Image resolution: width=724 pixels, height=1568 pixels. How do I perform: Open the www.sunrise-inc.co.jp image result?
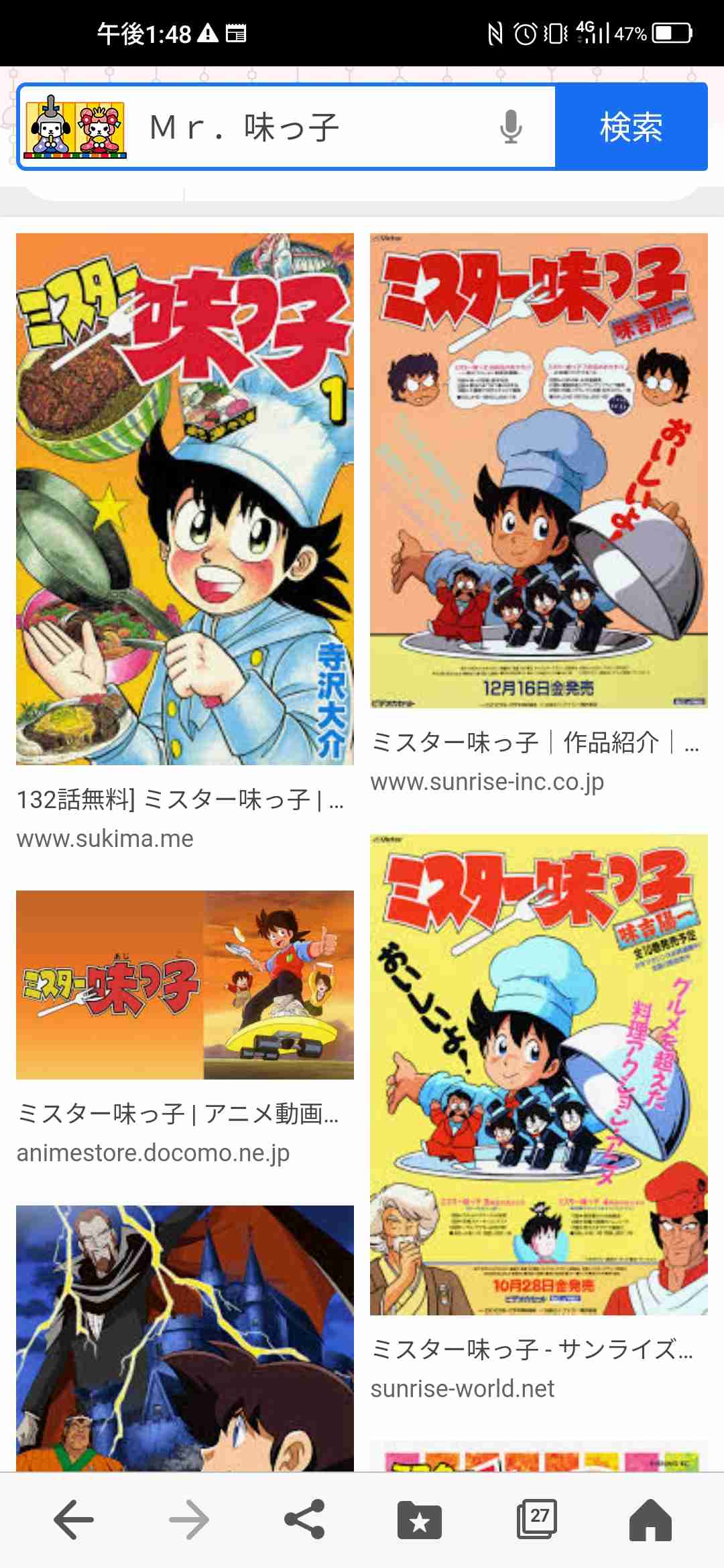click(x=538, y=470)
